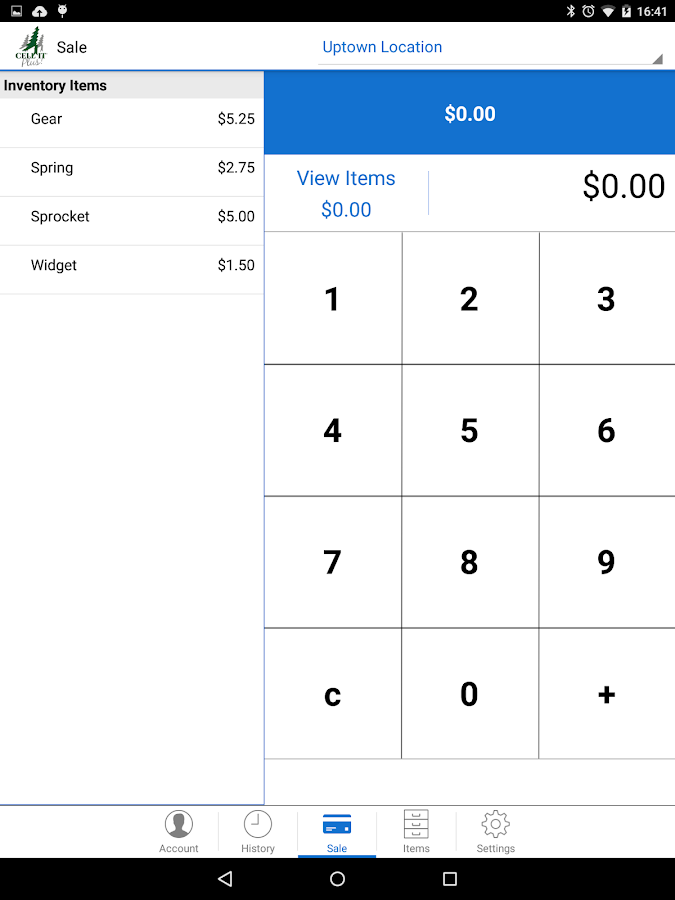Screen dimensions: 675x900
Task: Clear amount with the c key
Action: [x=332, y=694]
